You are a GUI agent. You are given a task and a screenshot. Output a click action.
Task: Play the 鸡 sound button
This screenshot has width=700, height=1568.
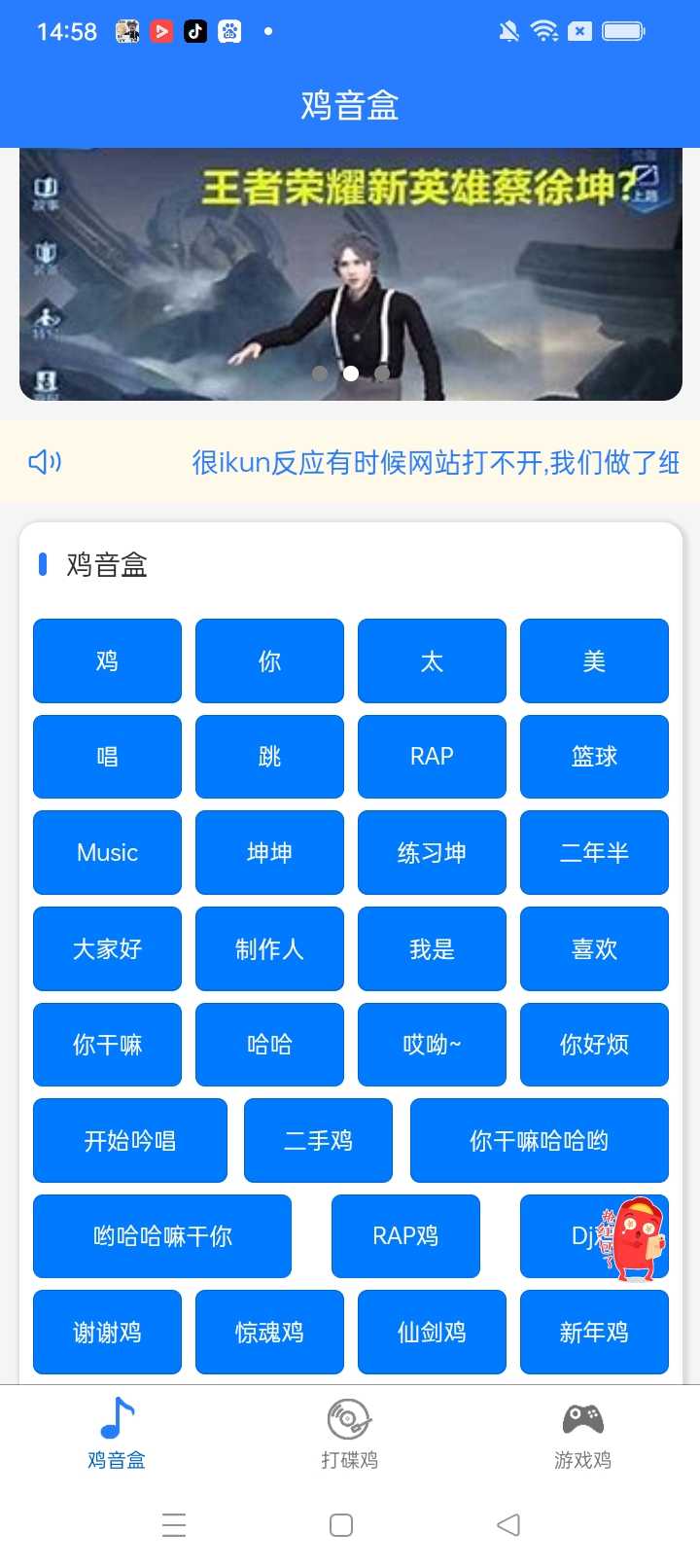pos(107,660)
